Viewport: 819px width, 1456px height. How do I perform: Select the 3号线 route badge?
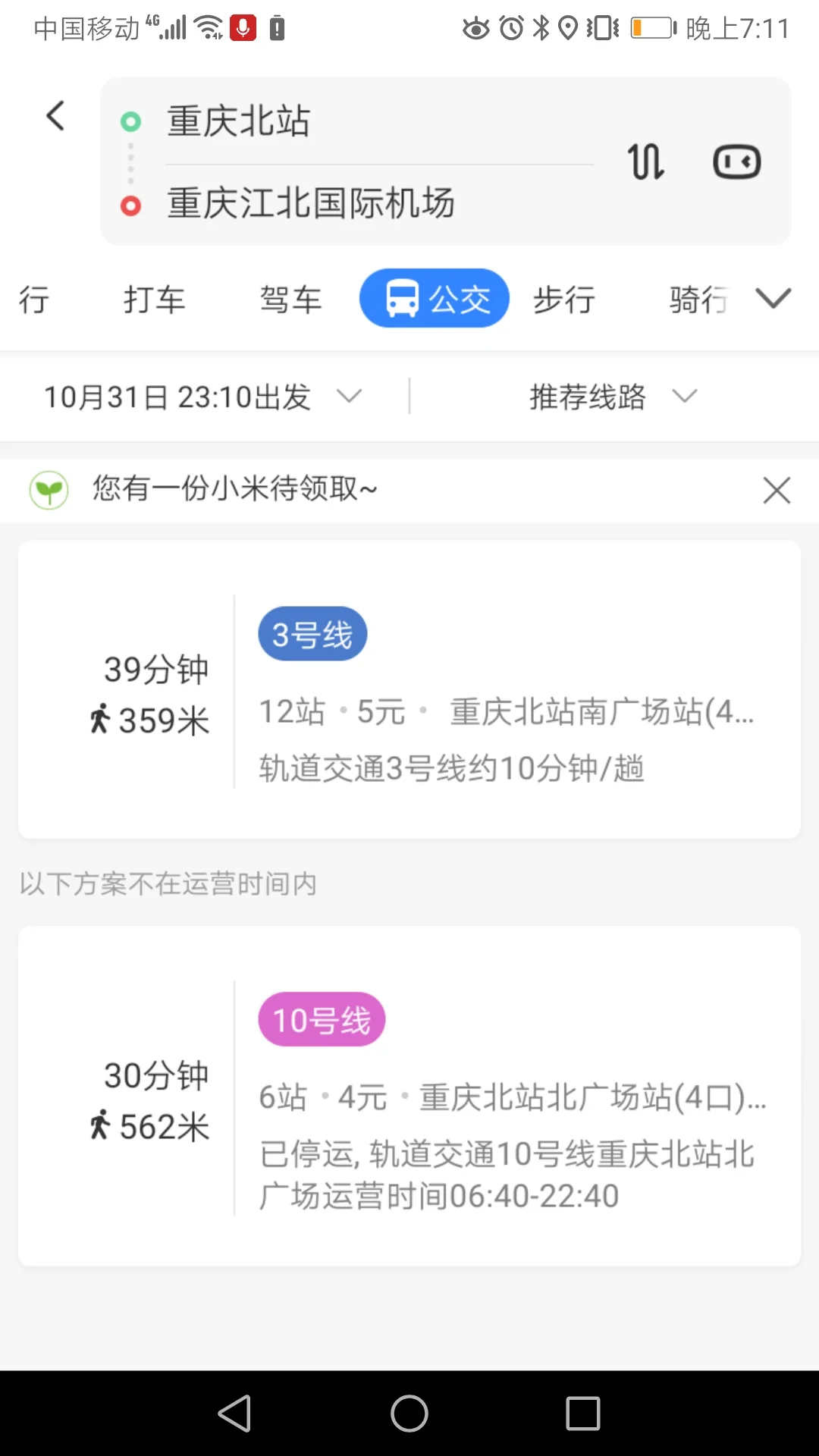pyautogui.click(x=312, y=634)
